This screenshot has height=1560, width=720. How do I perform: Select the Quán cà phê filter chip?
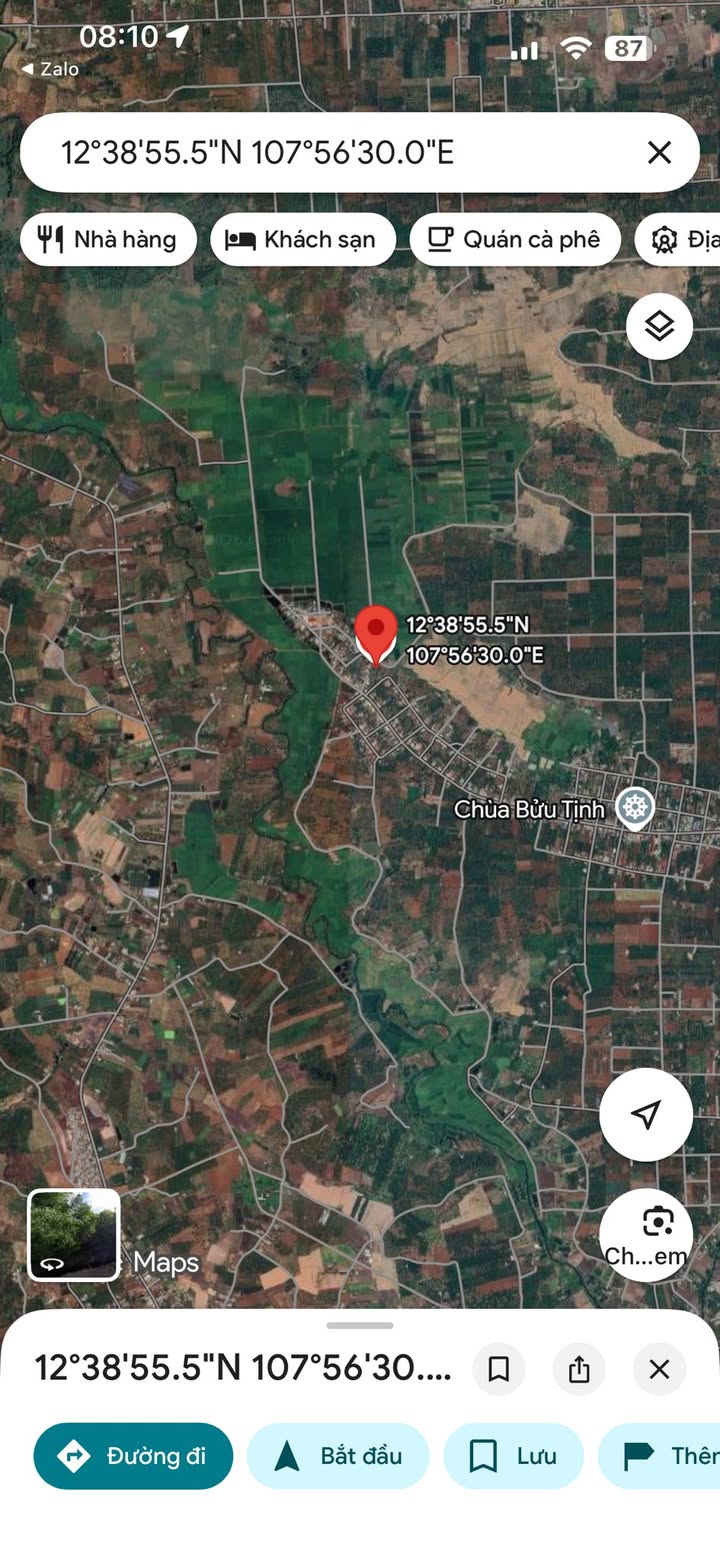(515, 239)
